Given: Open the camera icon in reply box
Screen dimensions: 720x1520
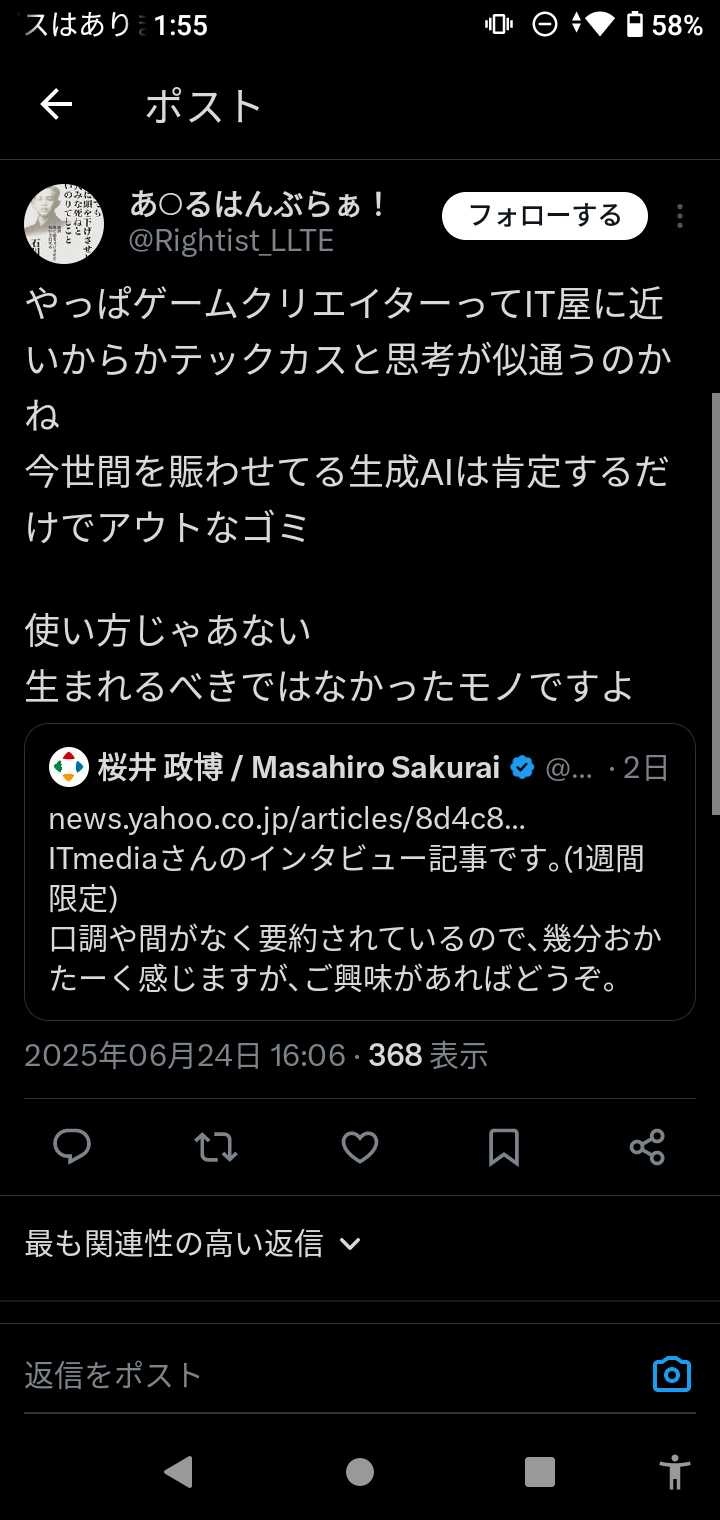Looking at the screenshot, I should pyautogui.click(x=672, y=1374).
